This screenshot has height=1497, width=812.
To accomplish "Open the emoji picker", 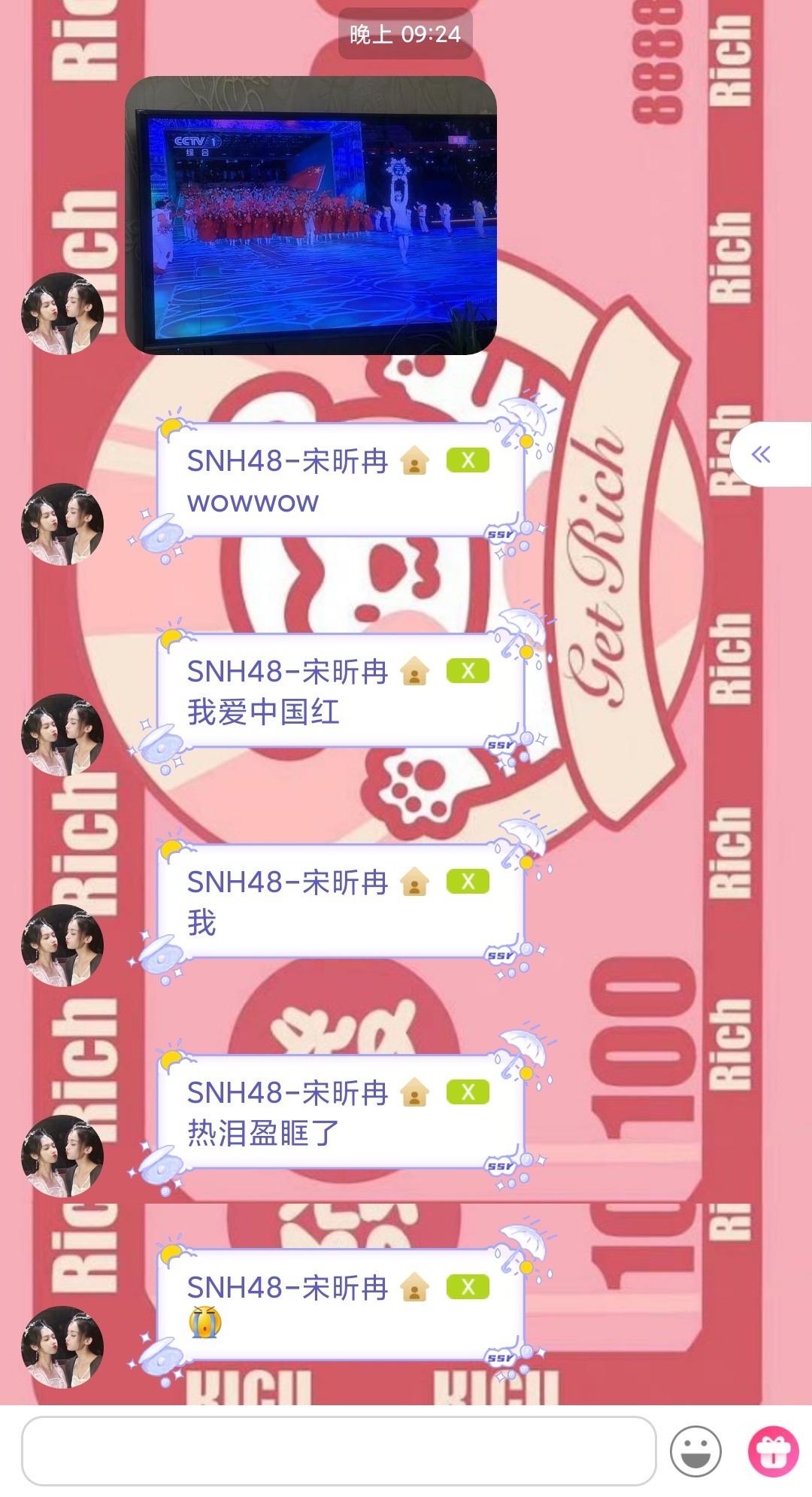I will (x=695, y=1451).
